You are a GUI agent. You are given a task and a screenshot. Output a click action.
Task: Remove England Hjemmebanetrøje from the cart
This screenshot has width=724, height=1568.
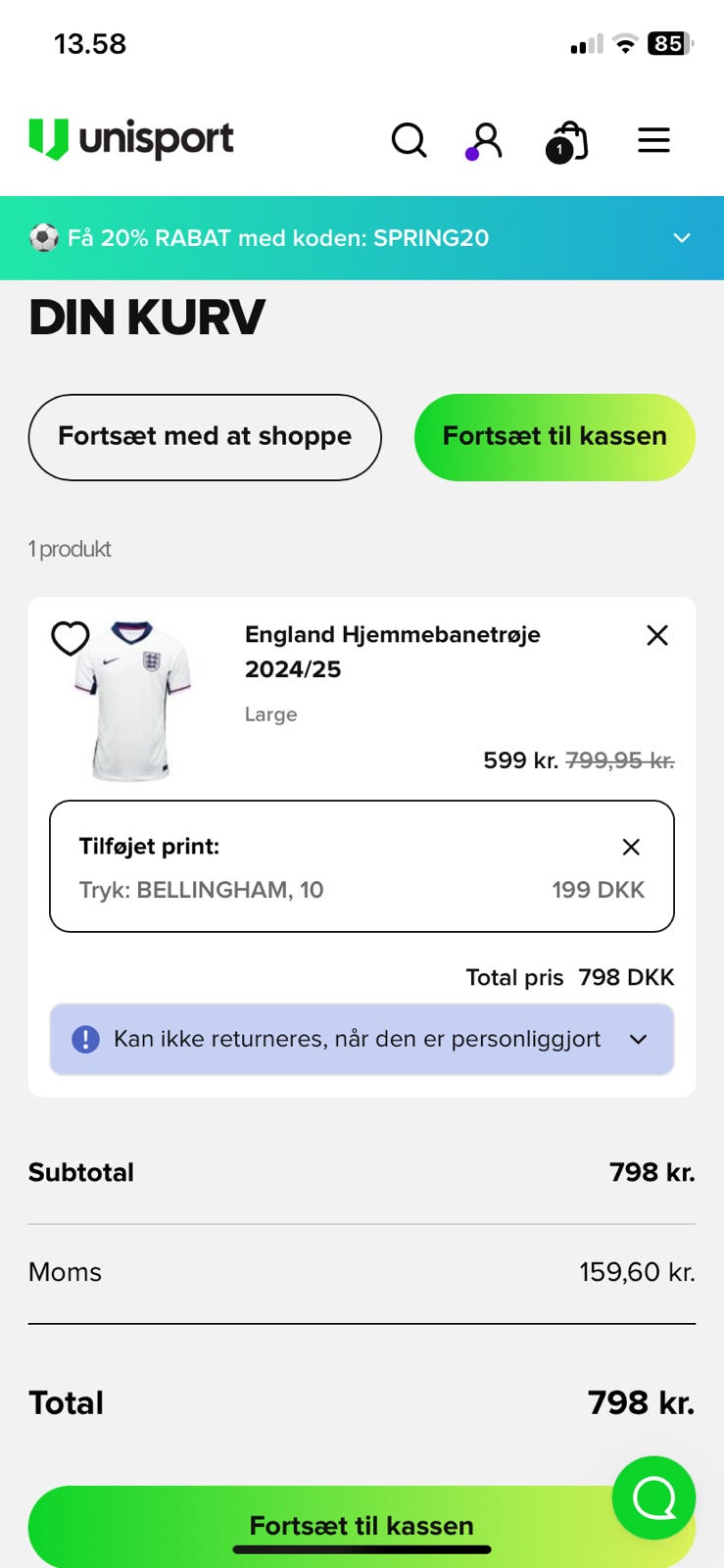(657, 636)
